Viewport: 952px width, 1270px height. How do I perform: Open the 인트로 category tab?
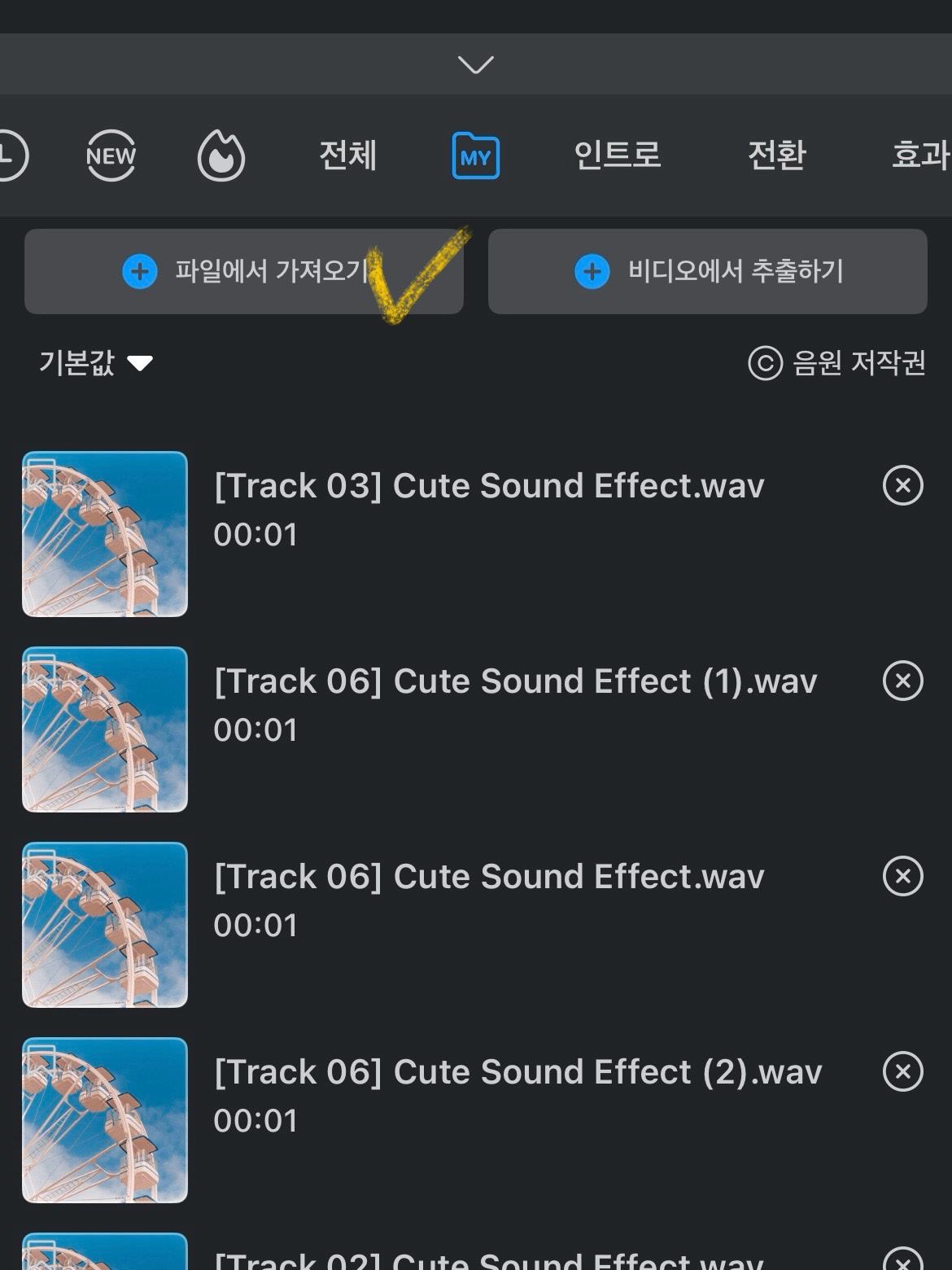pos(617,156)
